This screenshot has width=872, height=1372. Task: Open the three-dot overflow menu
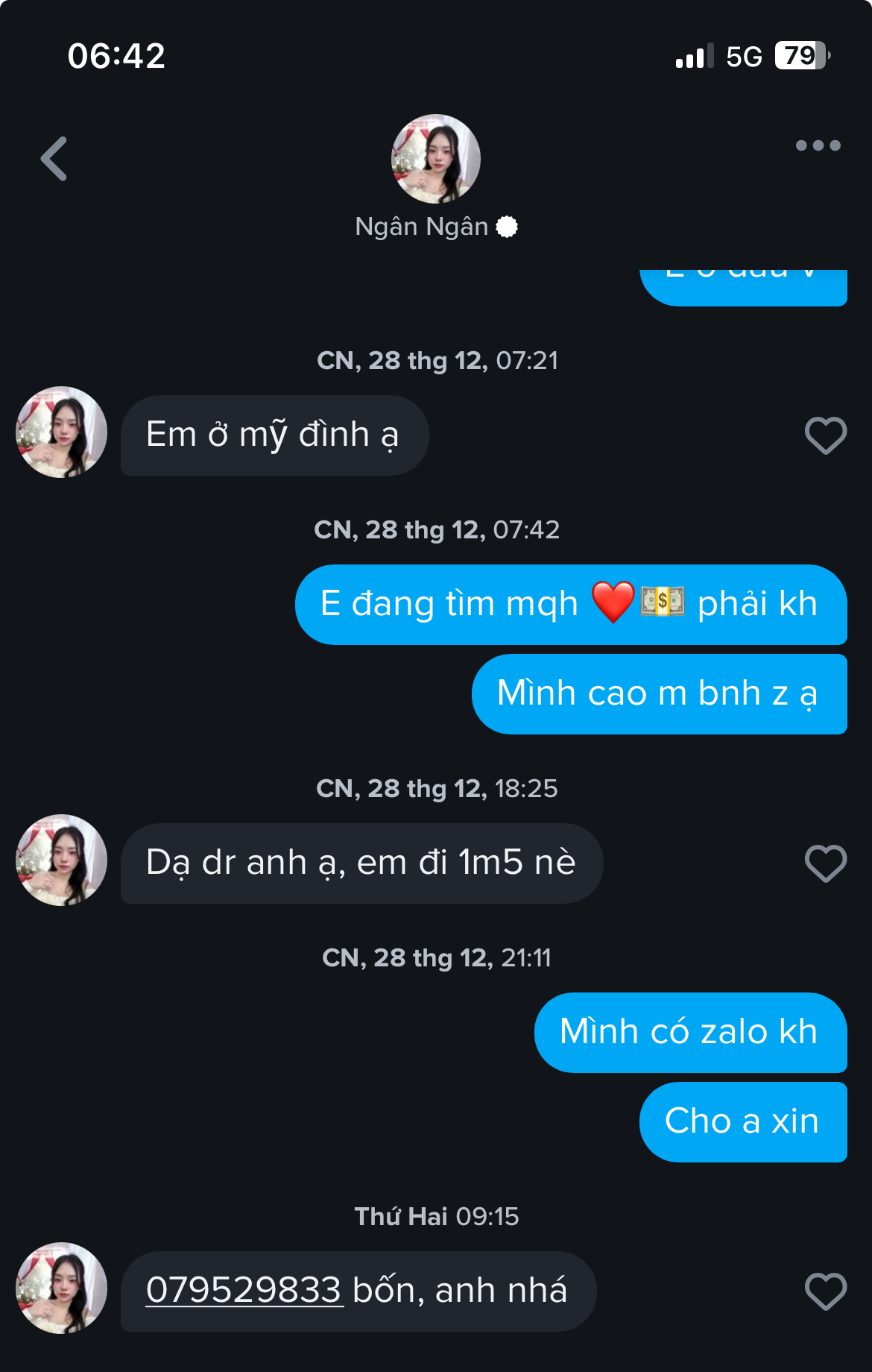tap(818, 145)
